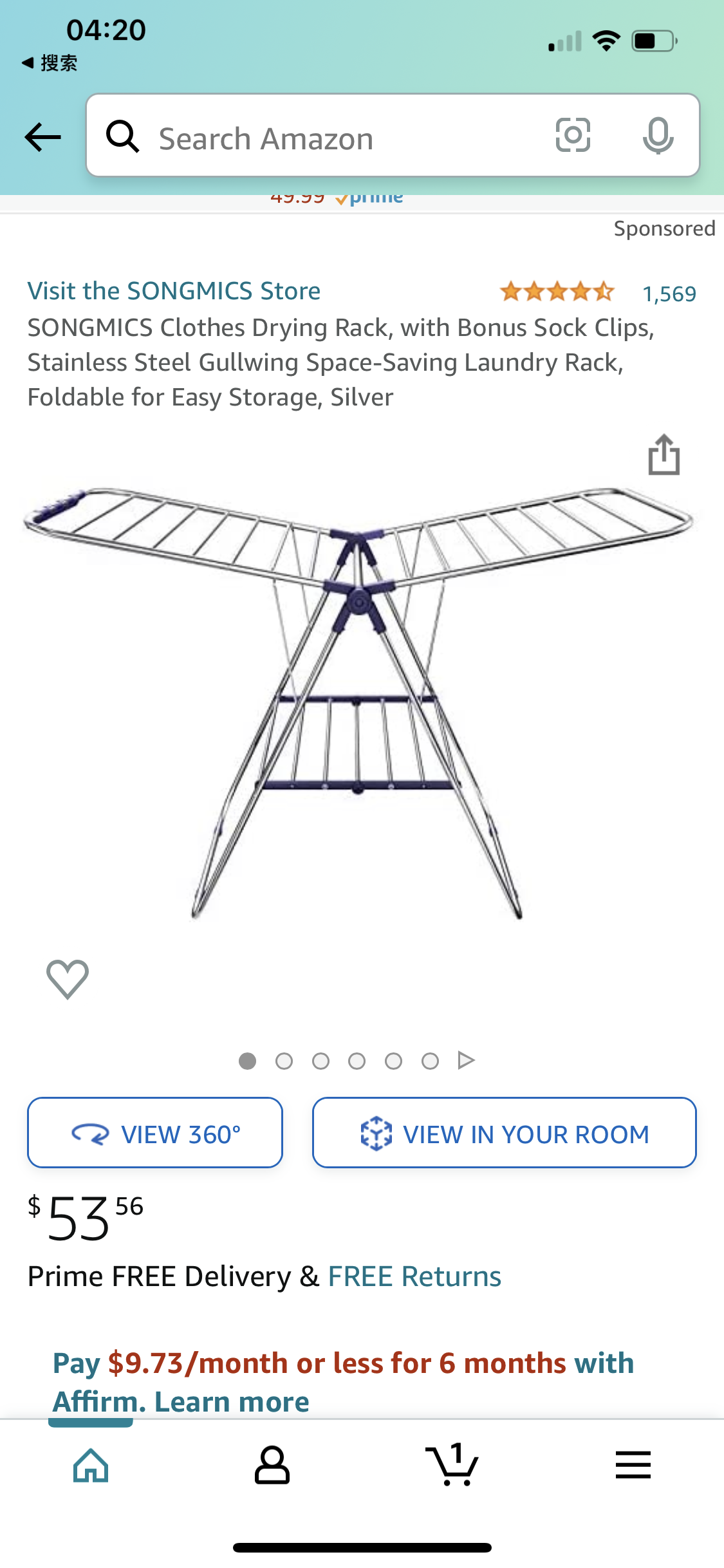The width and height of the screenshot is (724, 1568).
Task: Add the rack to wish list heart
Action: click(68, 979)
